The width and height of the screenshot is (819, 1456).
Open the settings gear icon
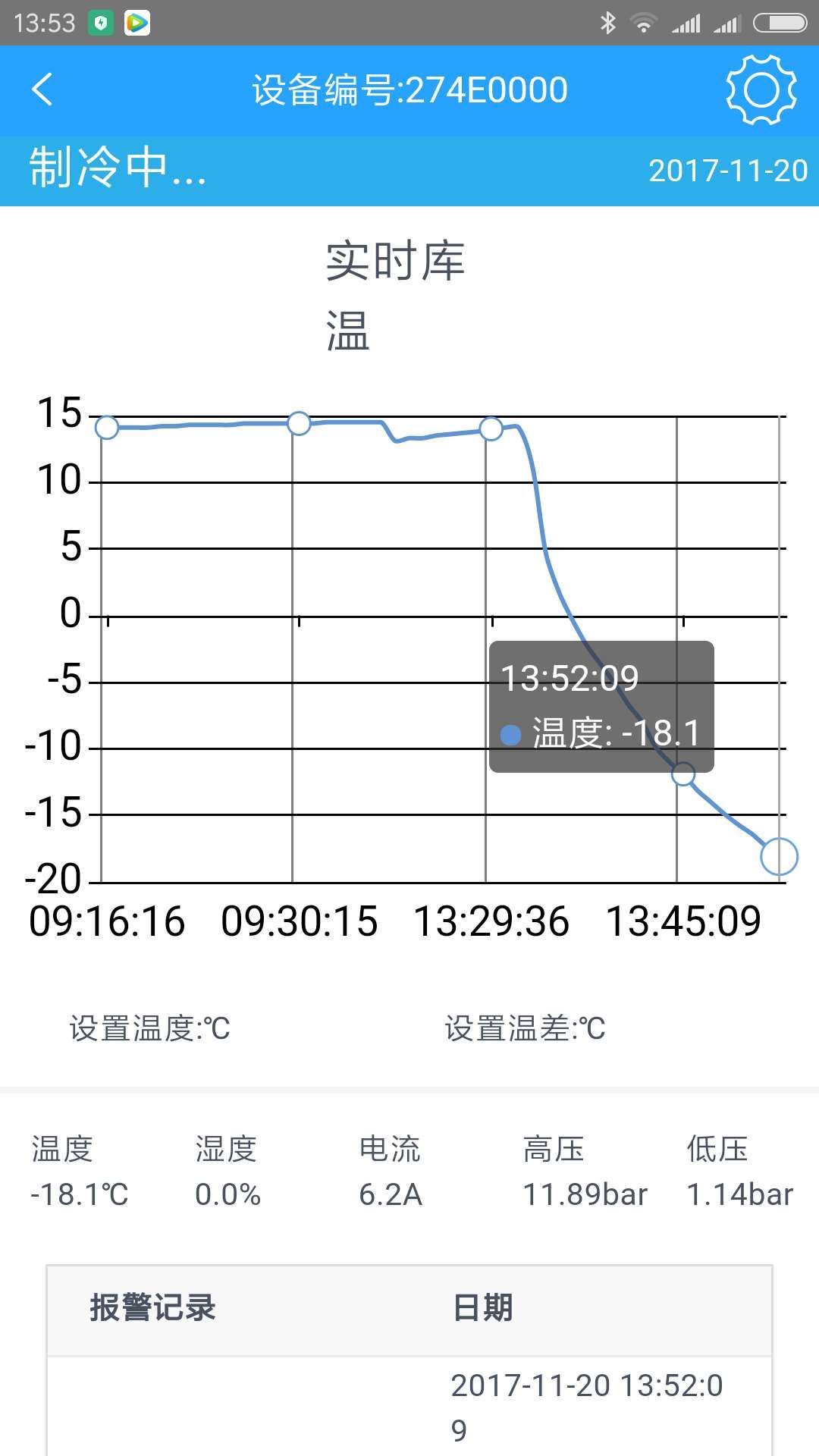pos(761,90)
